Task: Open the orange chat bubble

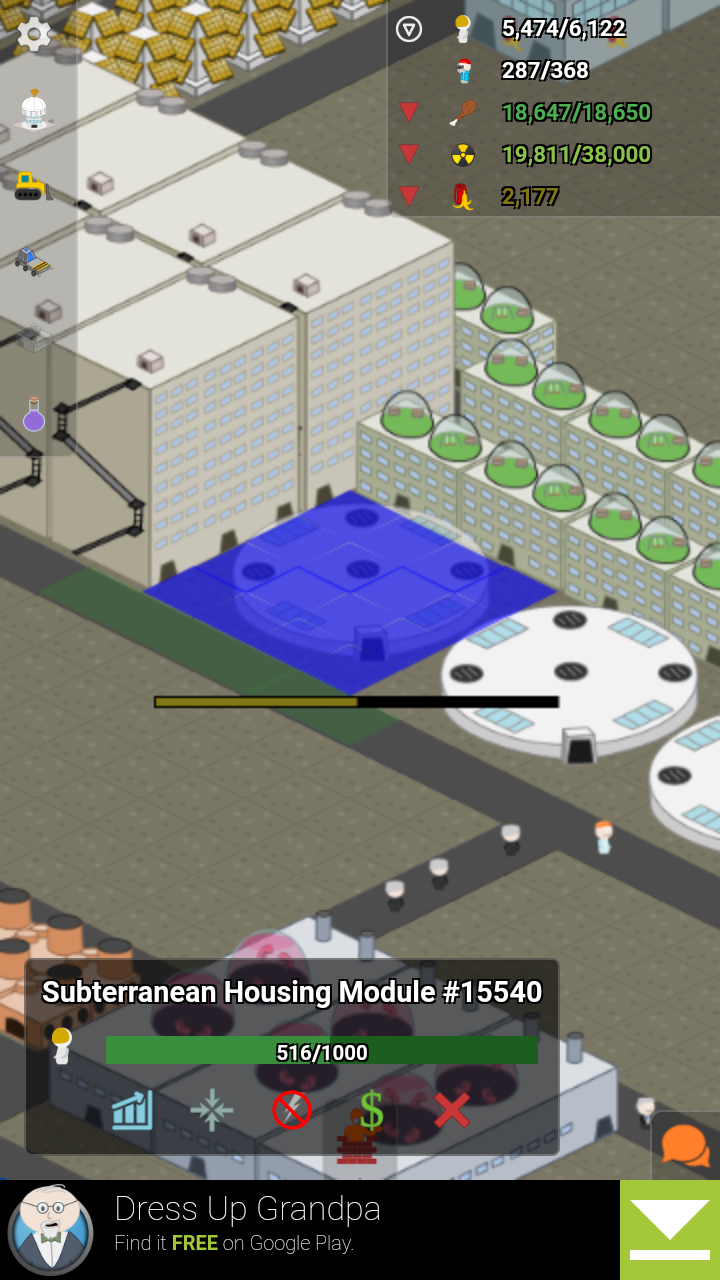Action: (x=686, y=1146)
